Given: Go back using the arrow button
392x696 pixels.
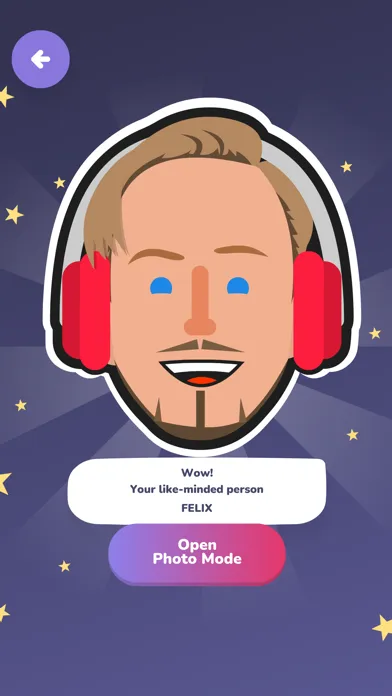Looking at the screenshot, I should click(x=40, y=59).
